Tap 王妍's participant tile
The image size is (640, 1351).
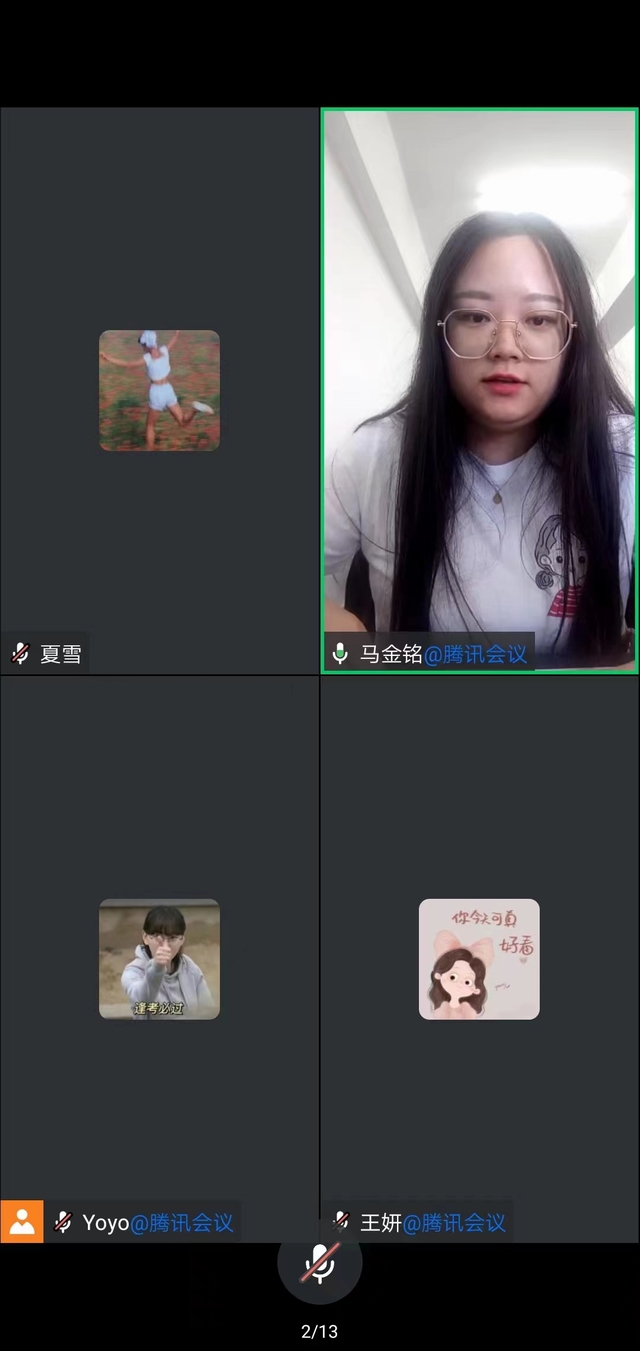[x=479, y=958]
